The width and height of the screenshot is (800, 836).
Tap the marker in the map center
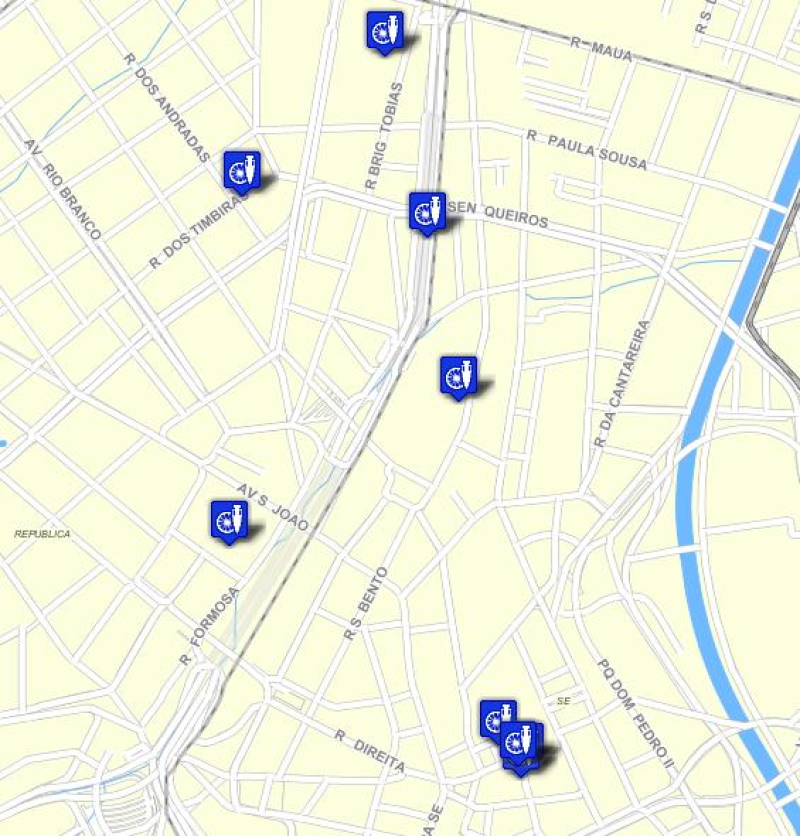(x=458, y=376)
